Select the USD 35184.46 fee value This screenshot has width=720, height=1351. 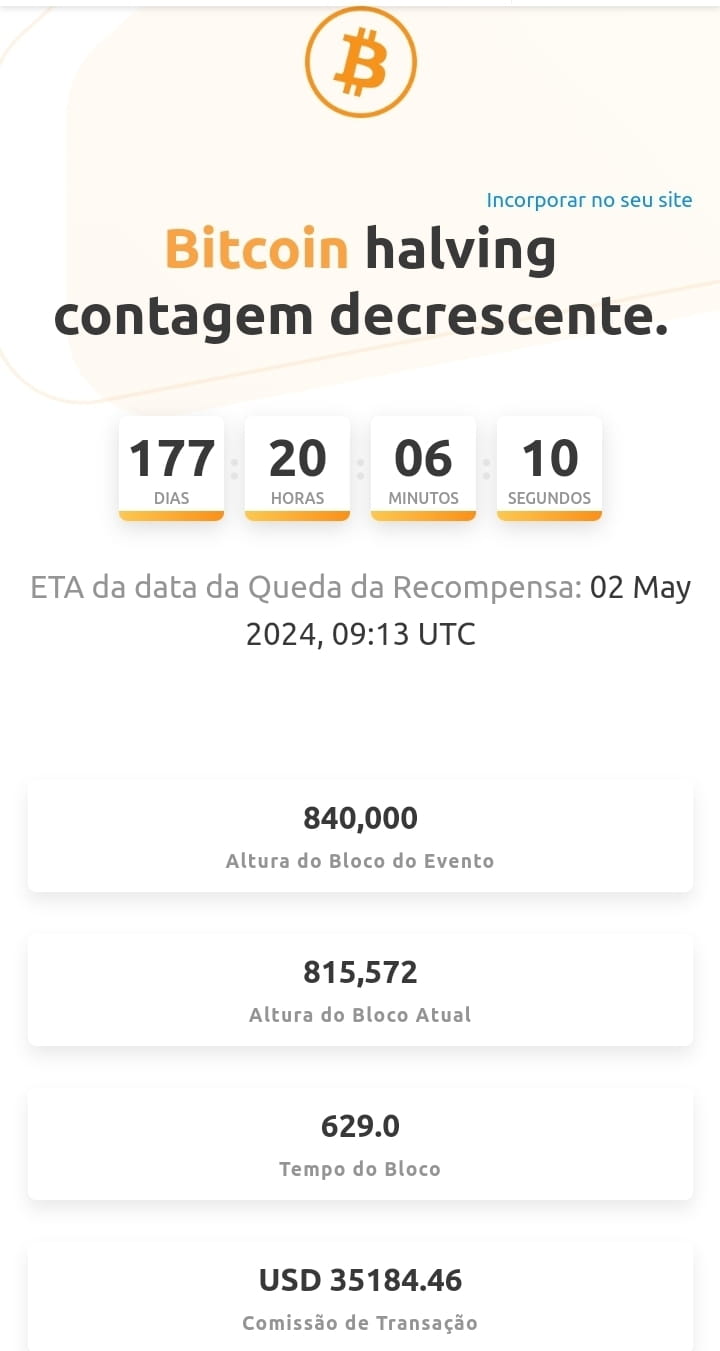point(360,1280)
